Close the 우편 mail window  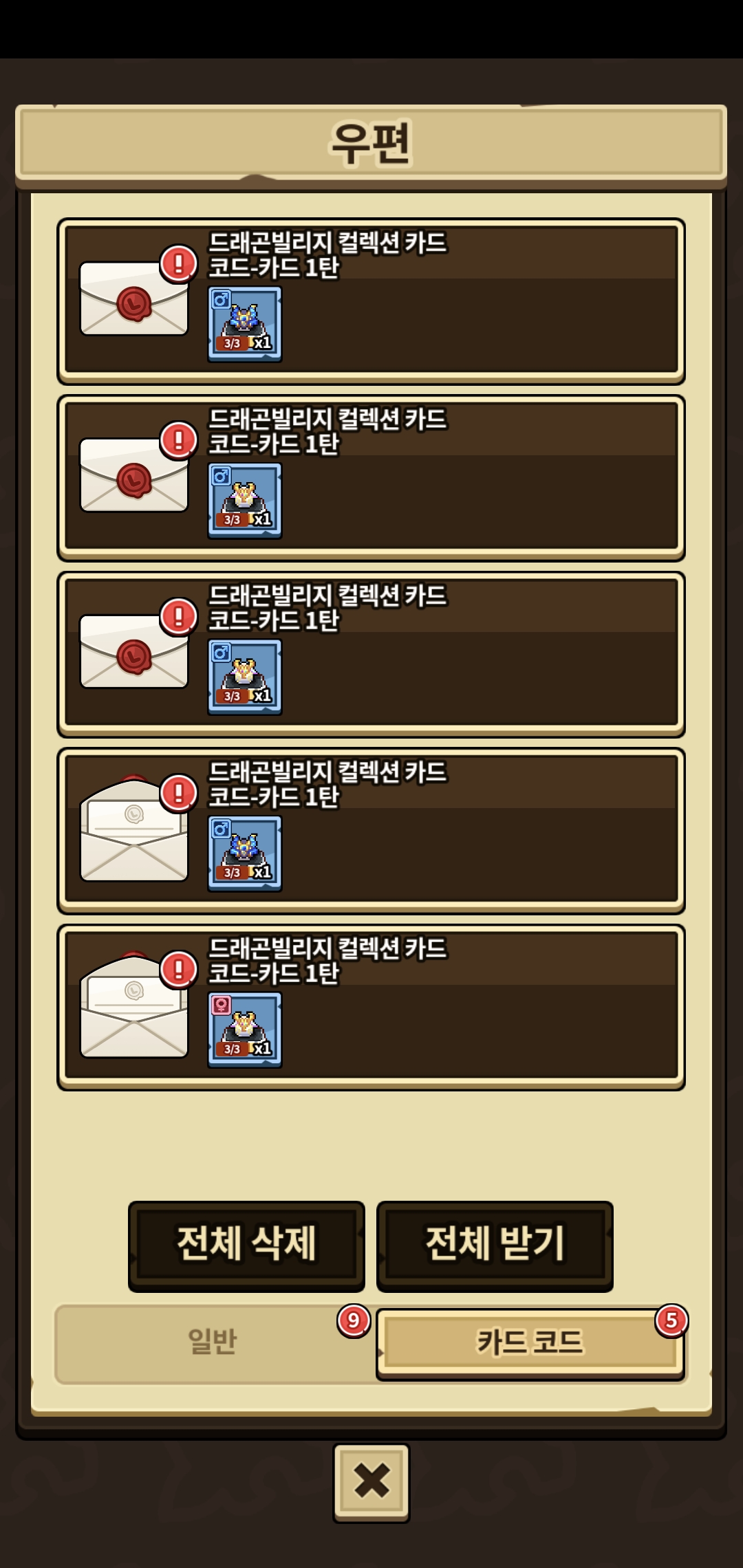click(371, 1481)
